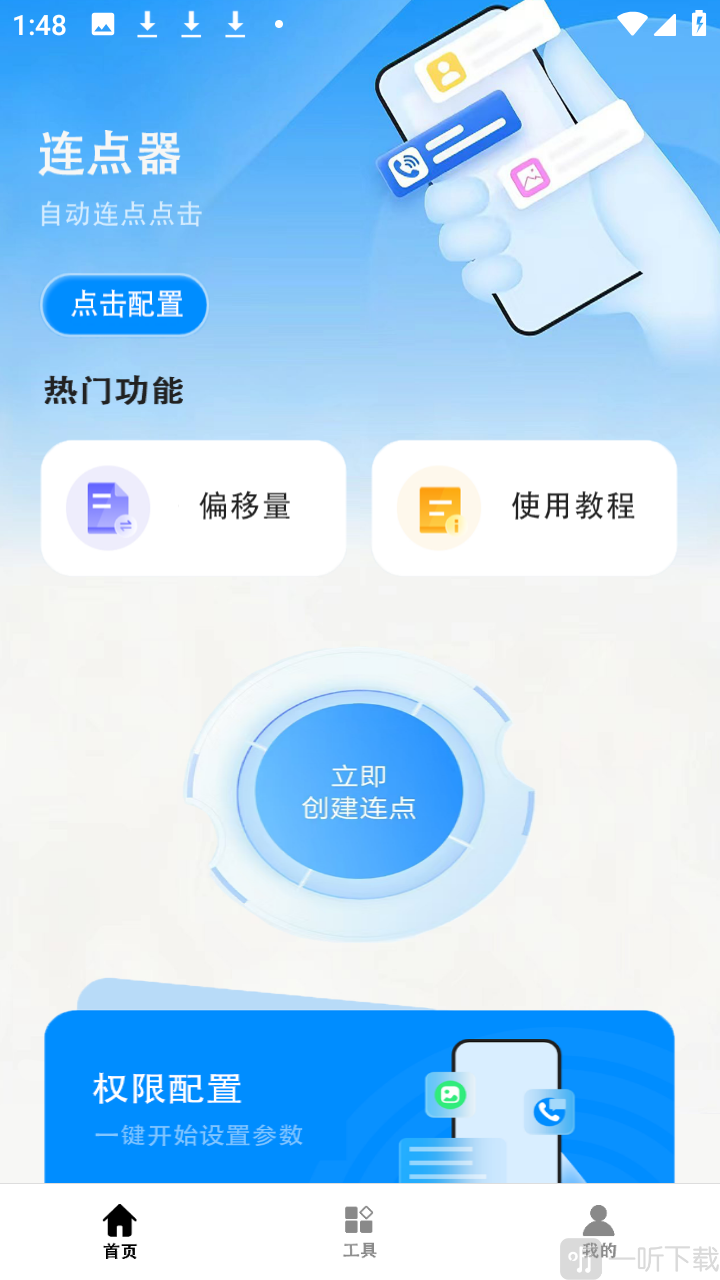
Task: Check the battery indicator at top right
Action: pos(699,23)
